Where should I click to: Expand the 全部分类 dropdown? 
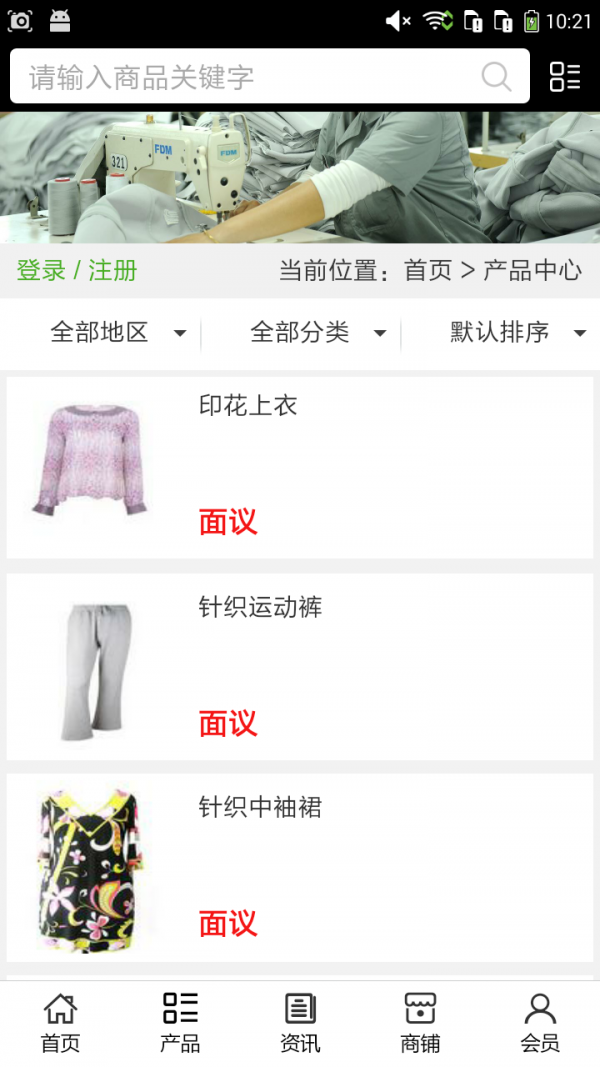(x=318, y=333)
